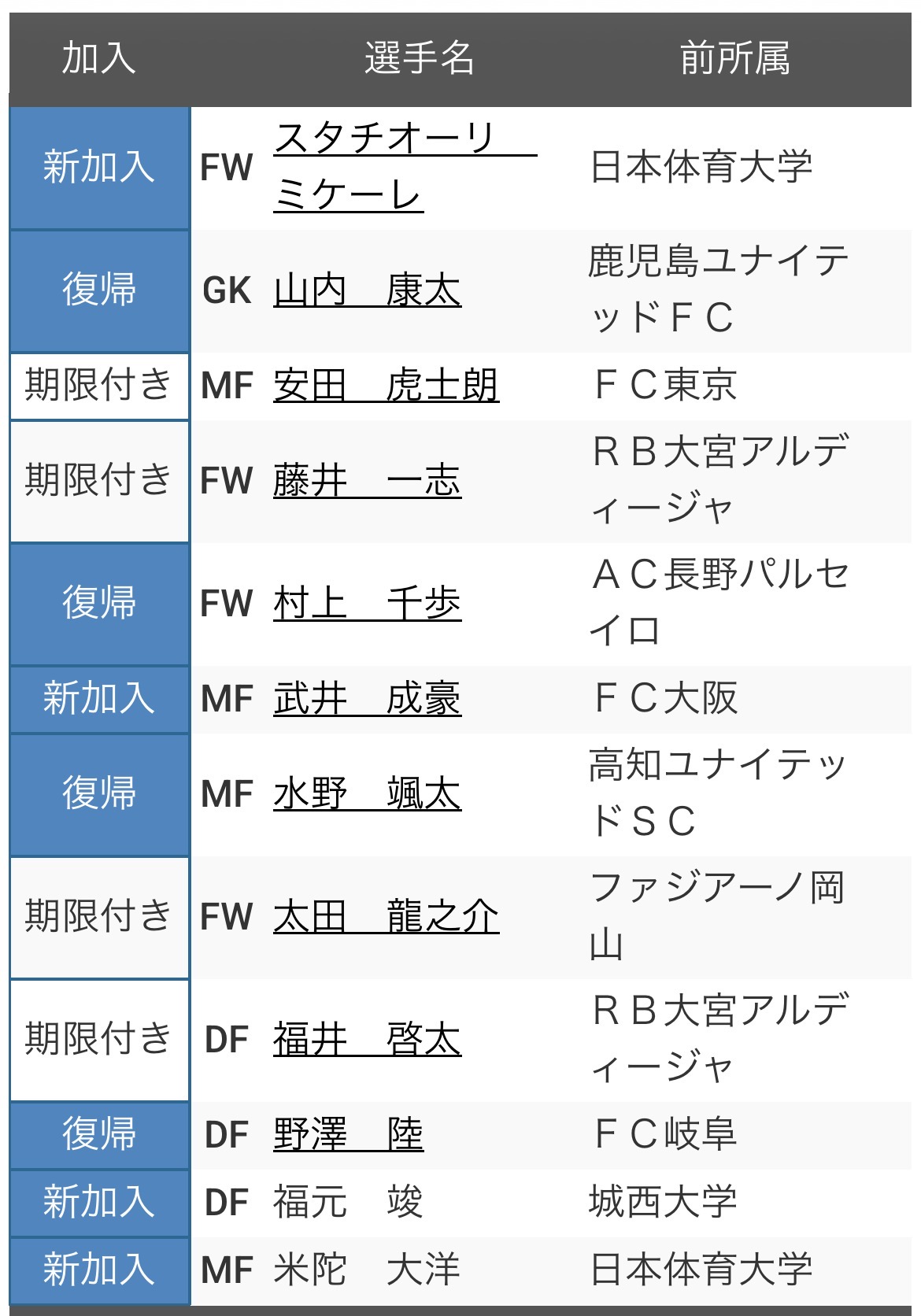Tap the 安田 虎士朗 link
Viewport: 921px width, 1316px height.
pyautogui.click(x=386, y=386)
